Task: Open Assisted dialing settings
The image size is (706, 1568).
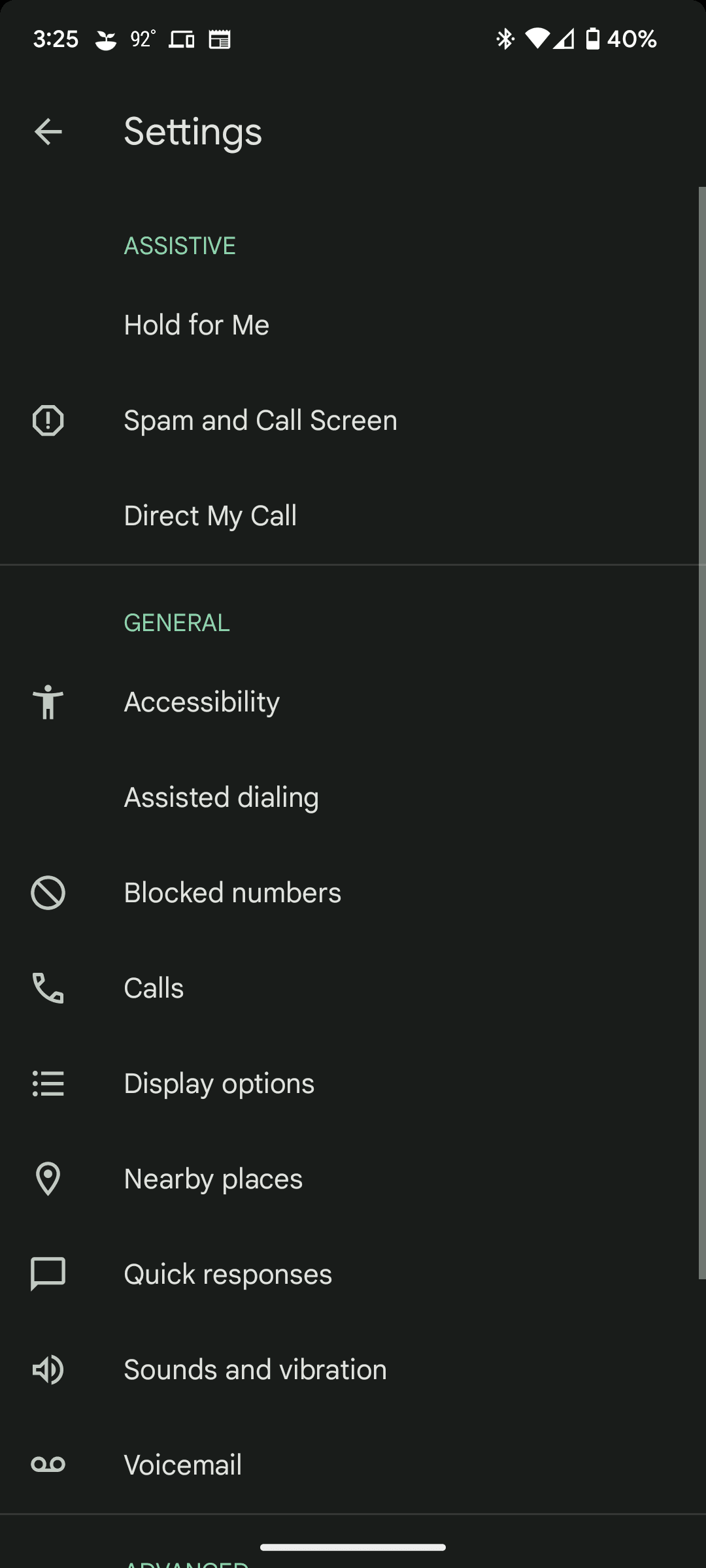Action: tap(221, 797)
